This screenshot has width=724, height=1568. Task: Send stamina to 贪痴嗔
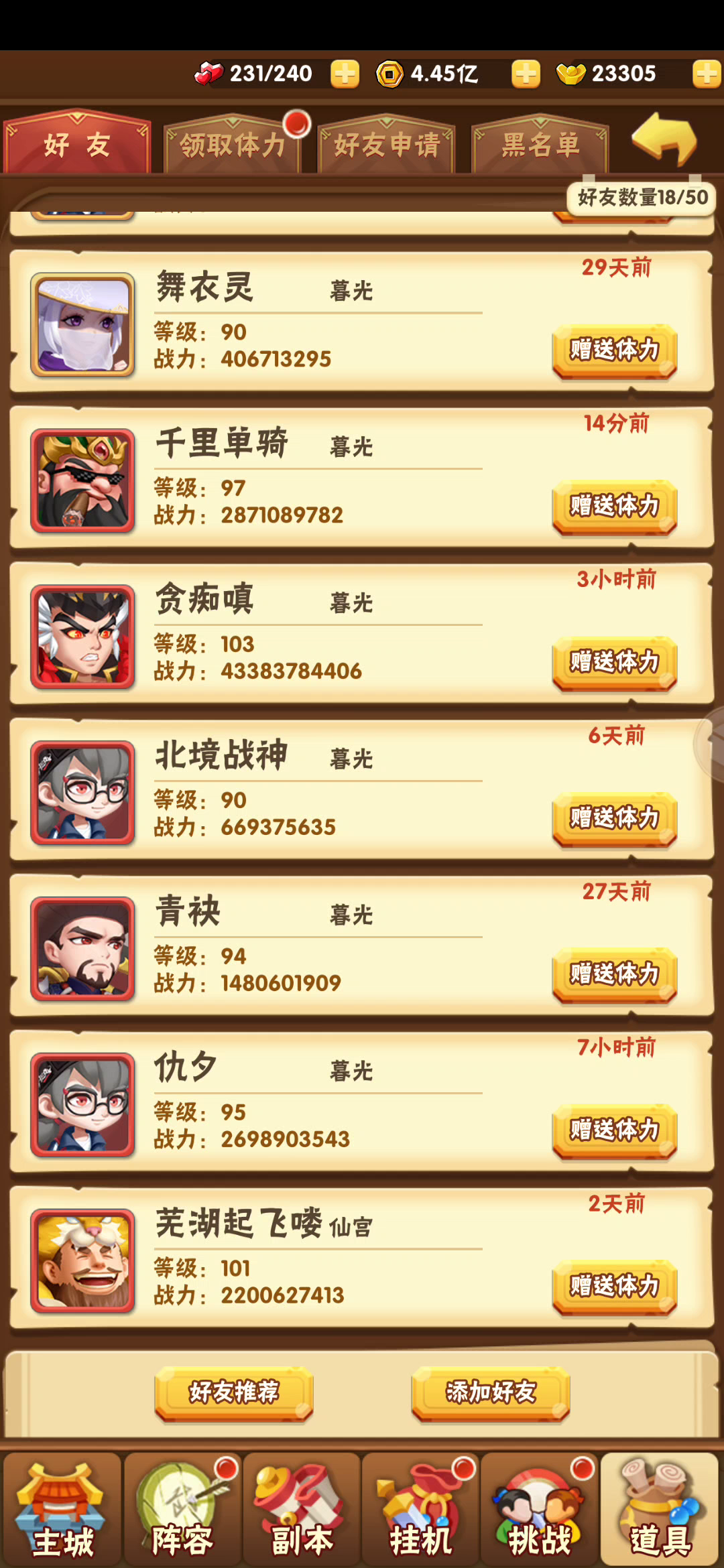(615, 663)
